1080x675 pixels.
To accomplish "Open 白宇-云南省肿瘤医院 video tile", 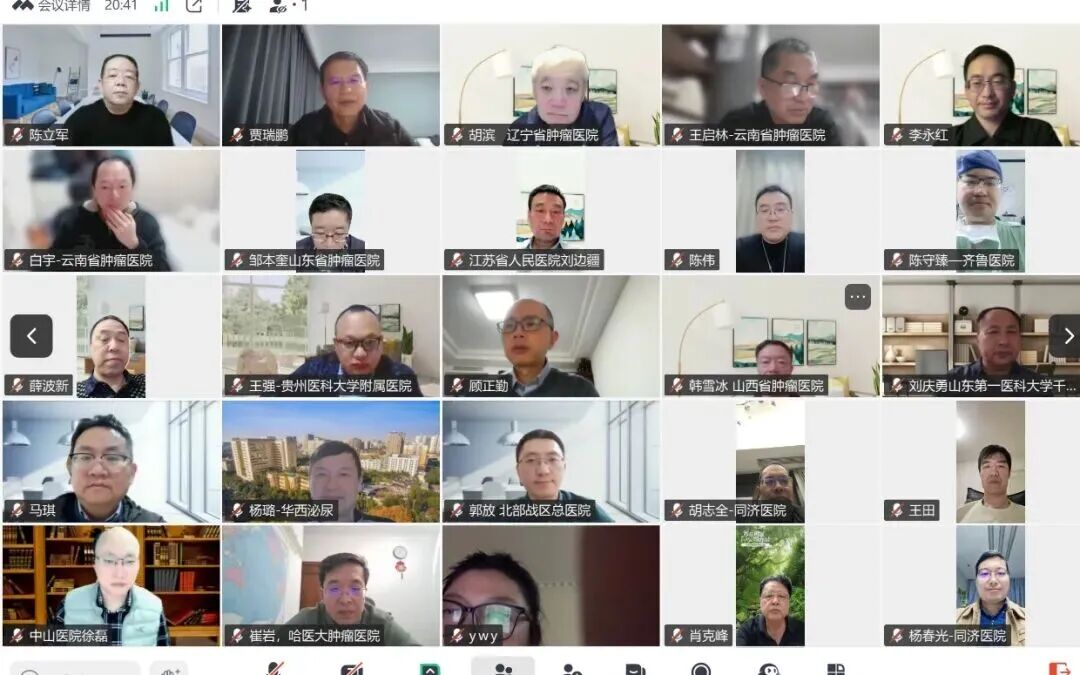I will point(111,211).
